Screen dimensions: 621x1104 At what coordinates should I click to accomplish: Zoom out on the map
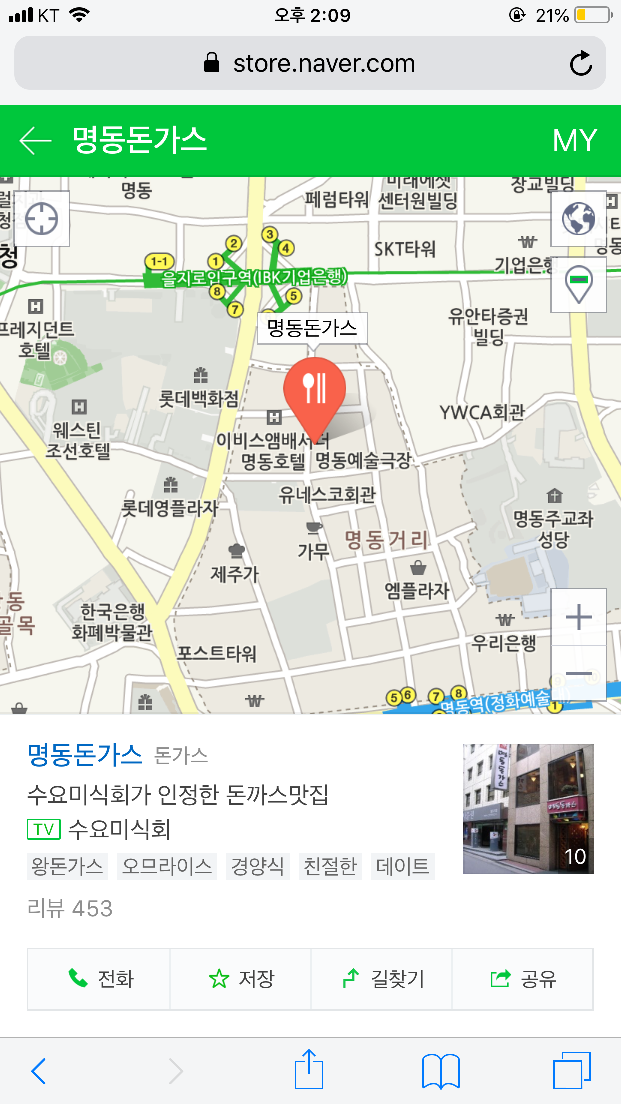[578, 673]
